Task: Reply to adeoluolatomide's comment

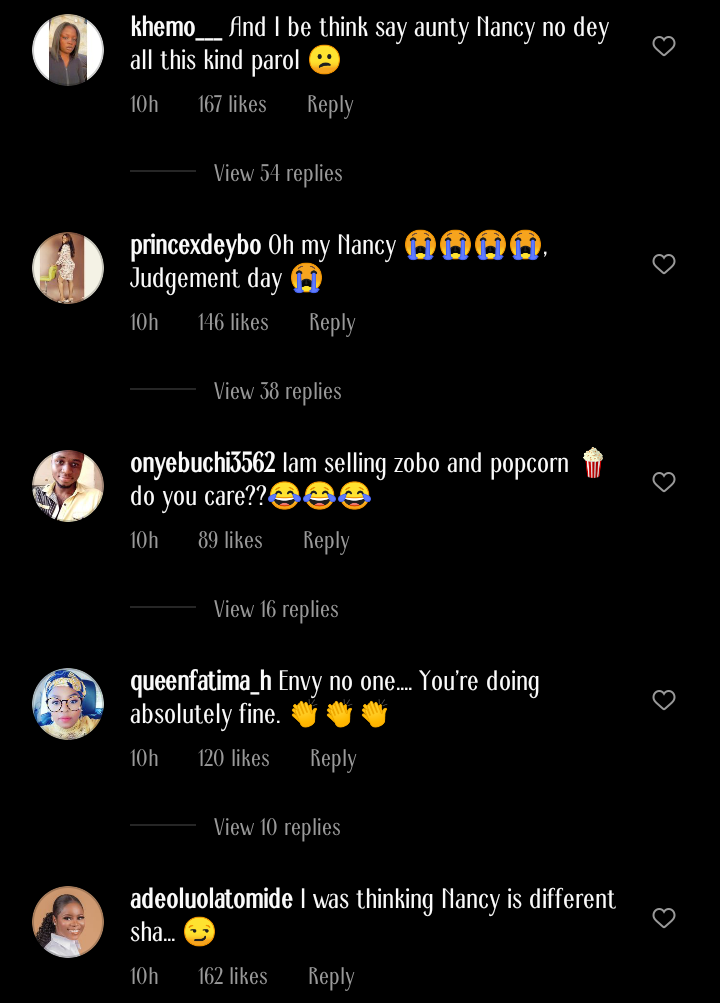Action: tap(330, 977)
